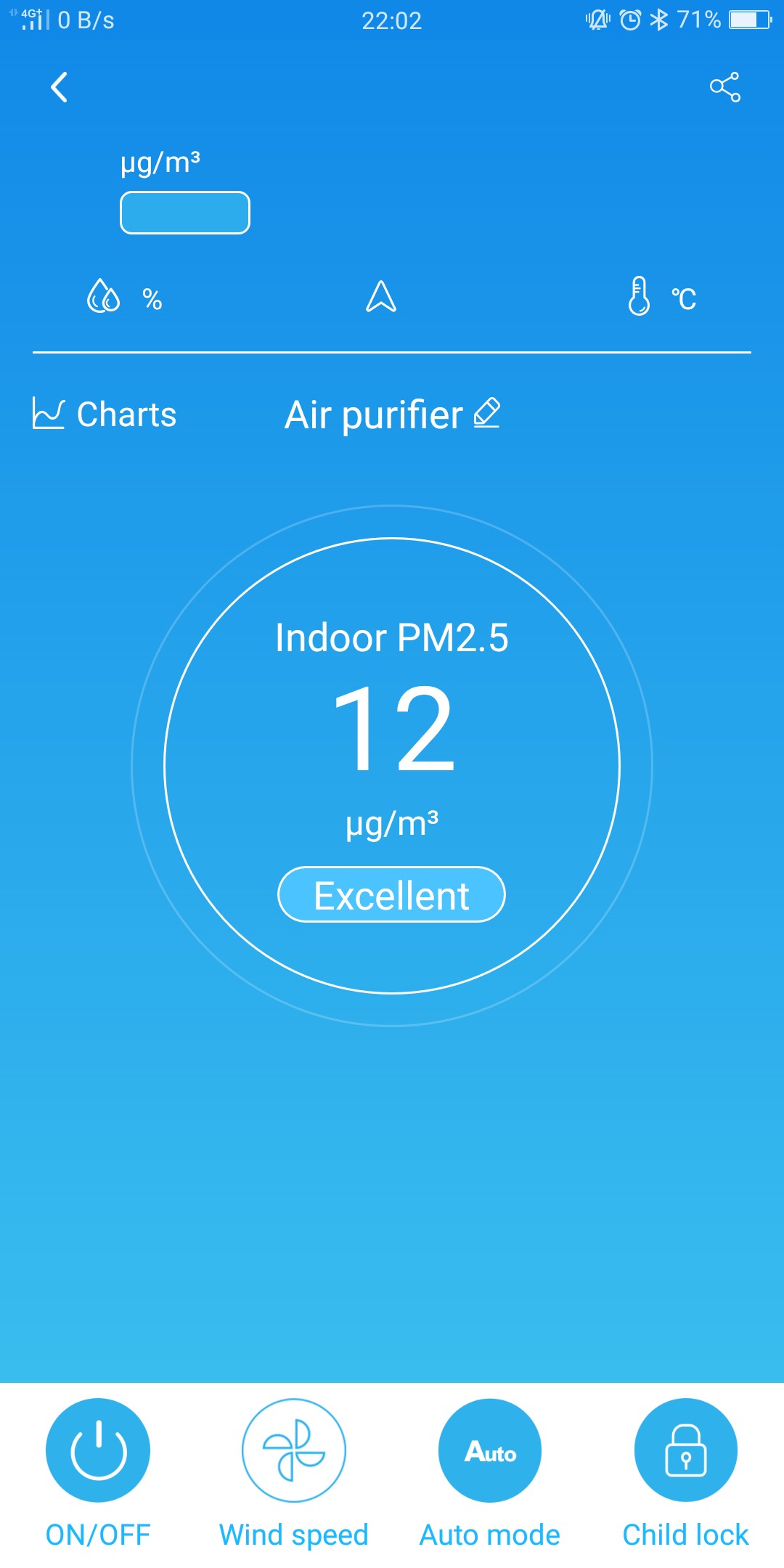Change the Wind speed setting
Screen dimensions: 784x1568
tap(294, 1450)
